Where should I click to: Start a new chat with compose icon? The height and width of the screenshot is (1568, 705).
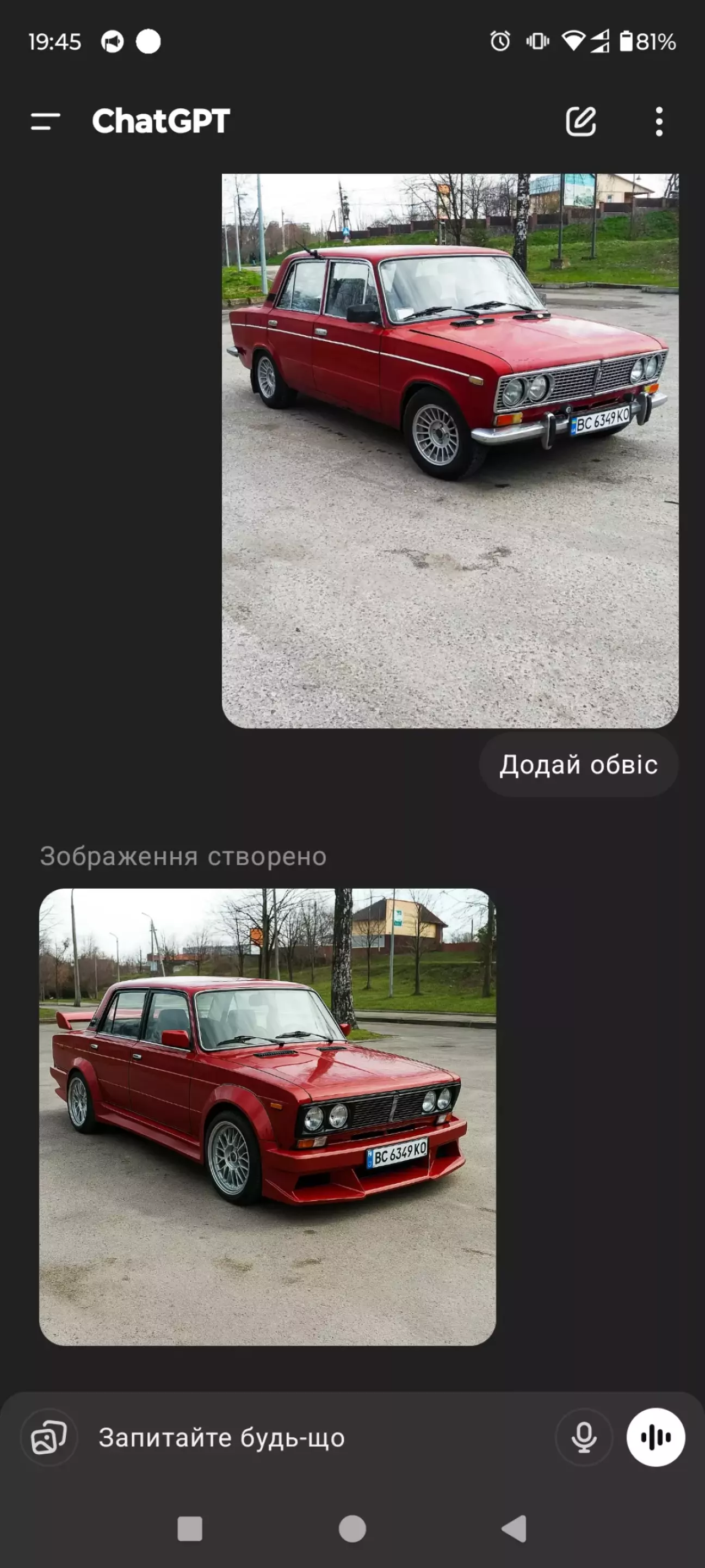[x=581, y=121]
